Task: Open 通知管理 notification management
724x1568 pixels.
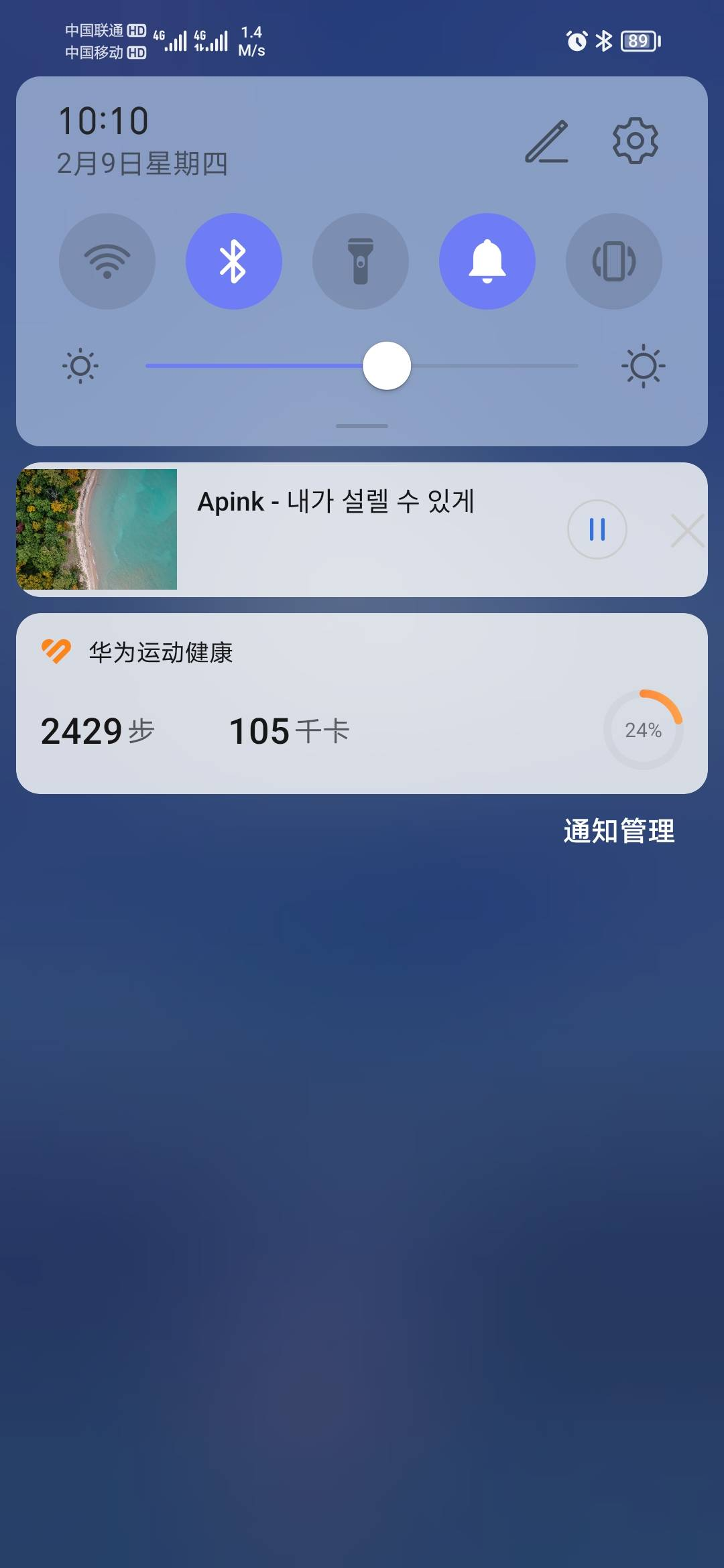Action: coord(619,831)
